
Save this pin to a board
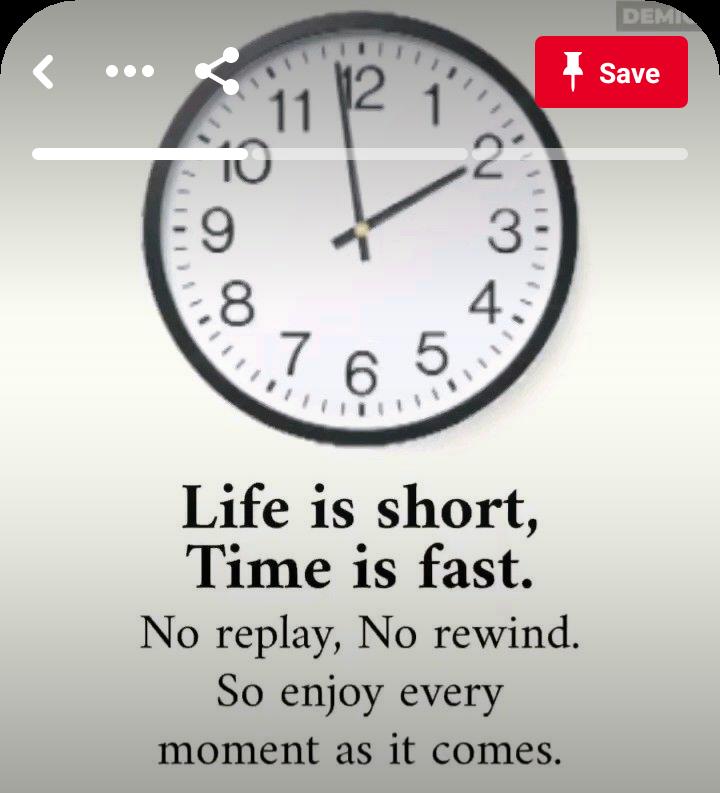coord(611,72)
